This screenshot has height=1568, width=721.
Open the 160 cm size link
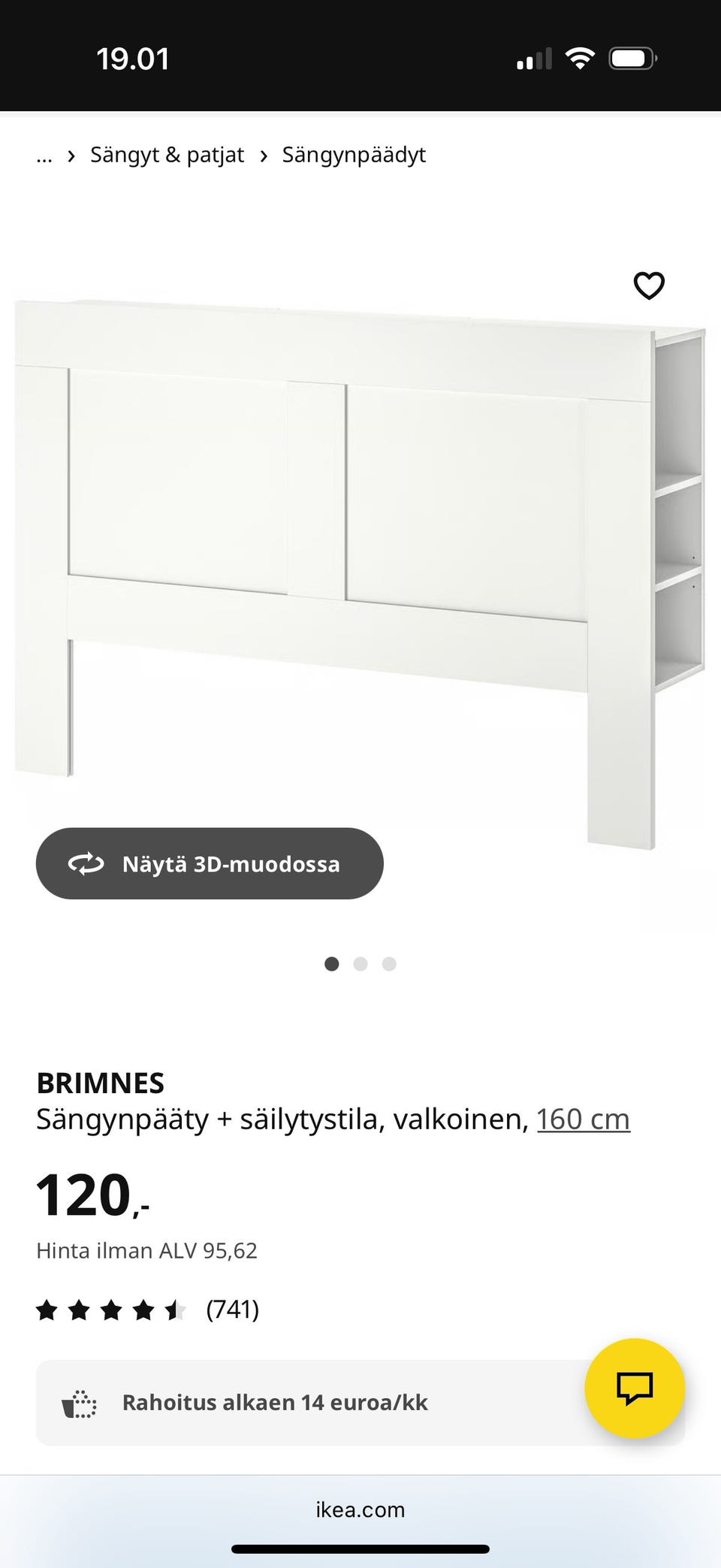point(583,1119)
